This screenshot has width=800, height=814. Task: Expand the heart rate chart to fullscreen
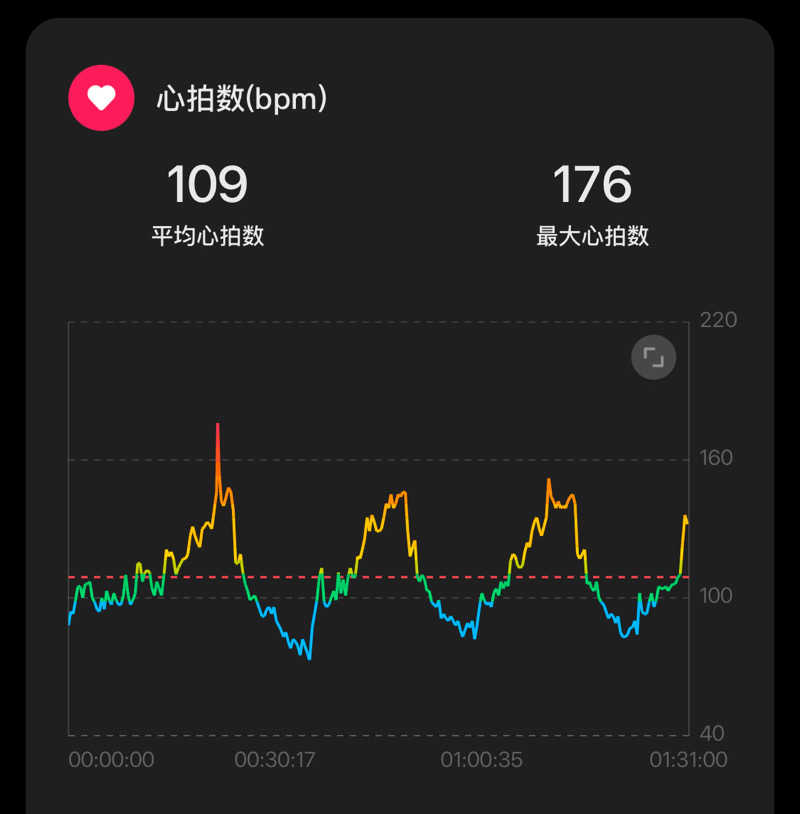click(653, 358)
